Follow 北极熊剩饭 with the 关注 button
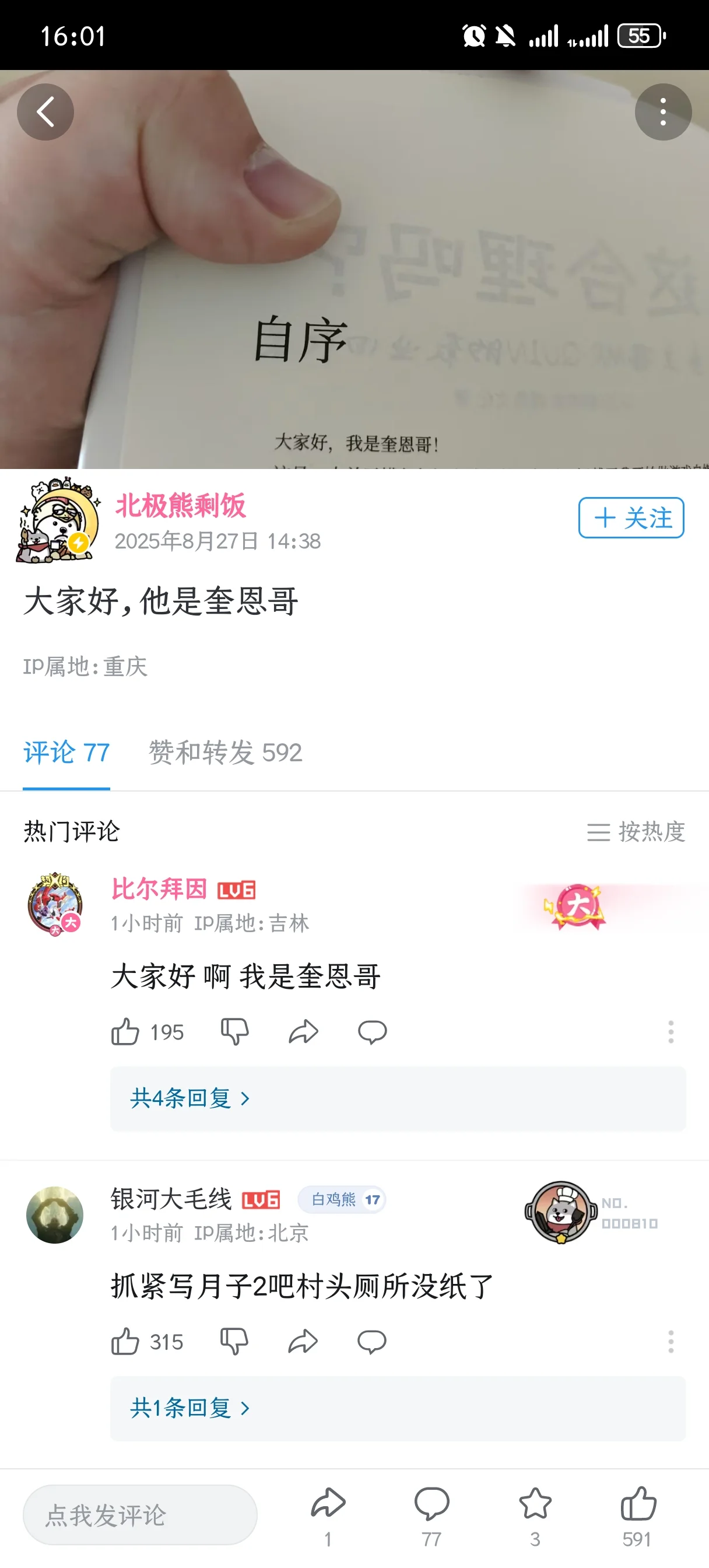The width and height of the screenshot is (709, 1568). coord(630,518)
